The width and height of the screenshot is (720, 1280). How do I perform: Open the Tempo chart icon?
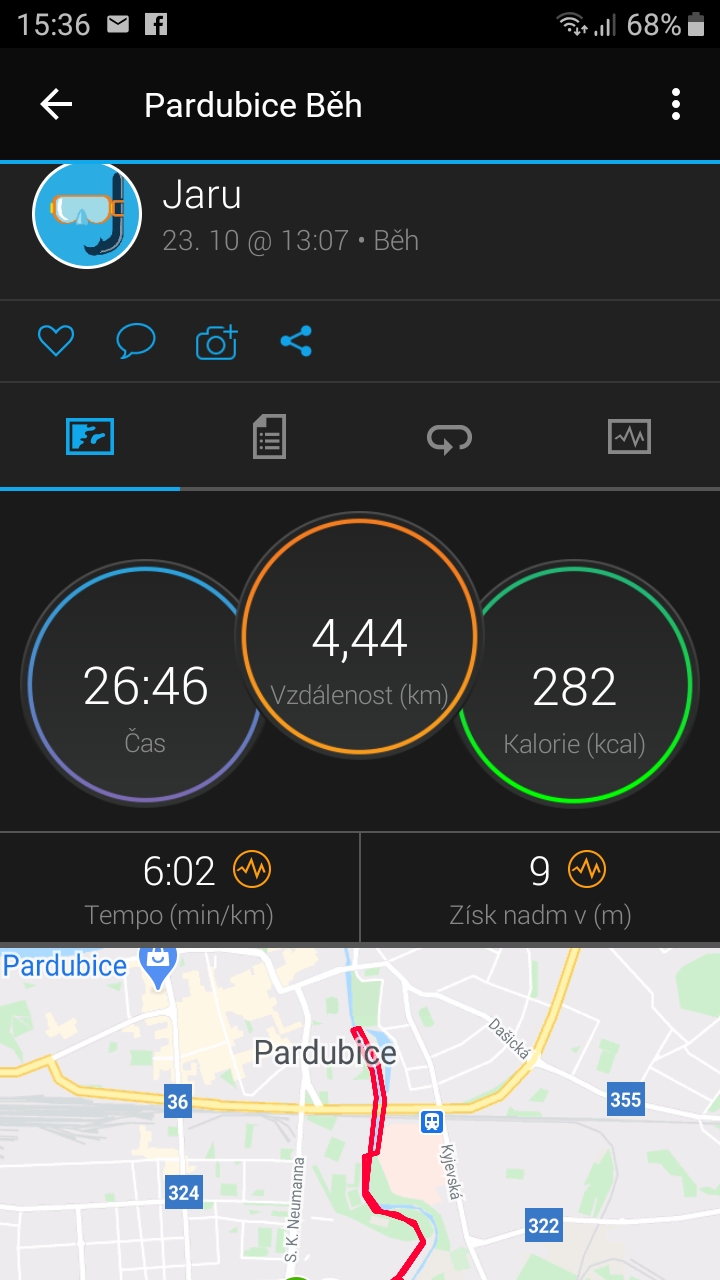tap(252, 871)
